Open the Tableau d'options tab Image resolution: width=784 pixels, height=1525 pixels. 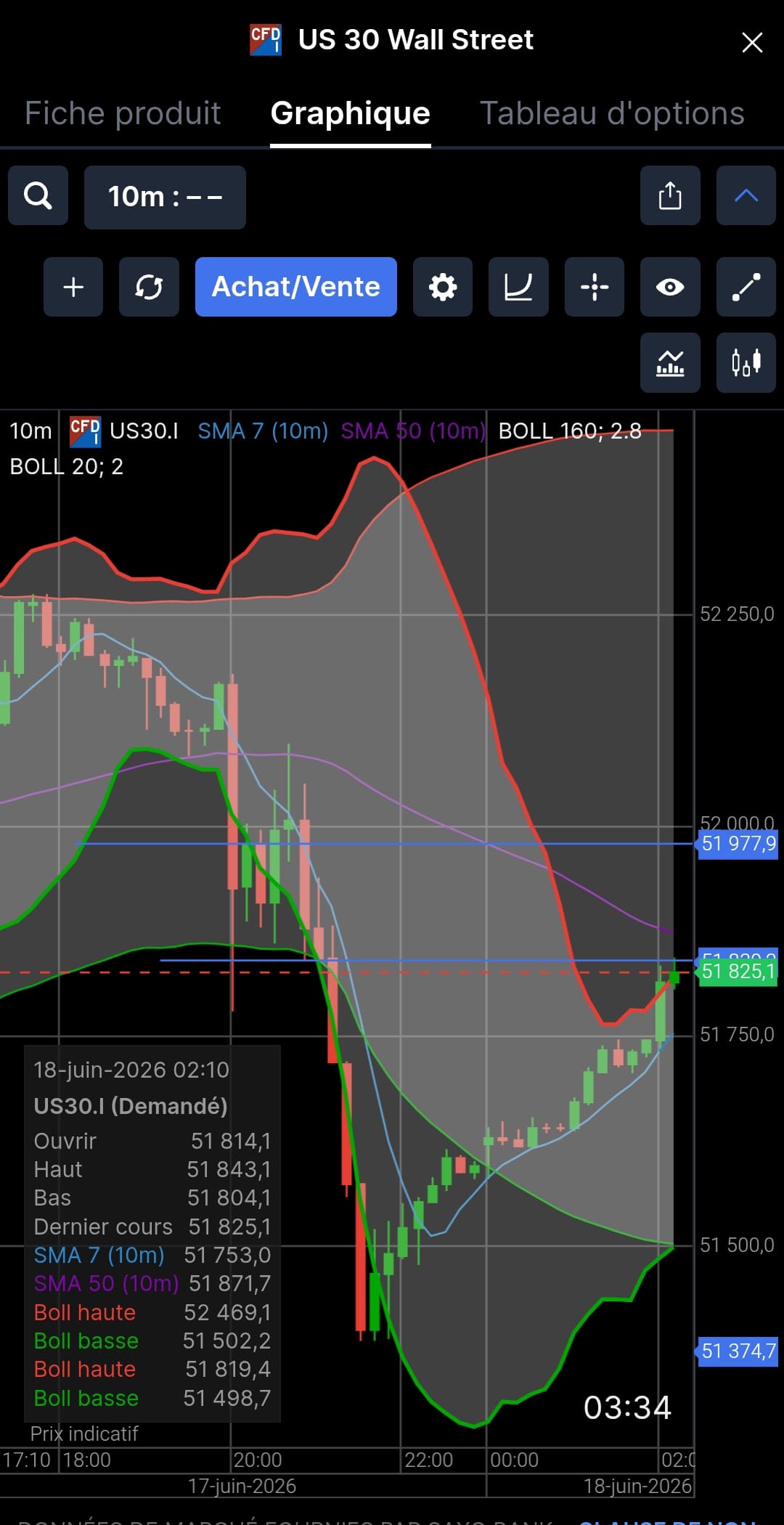click(612, 113)
